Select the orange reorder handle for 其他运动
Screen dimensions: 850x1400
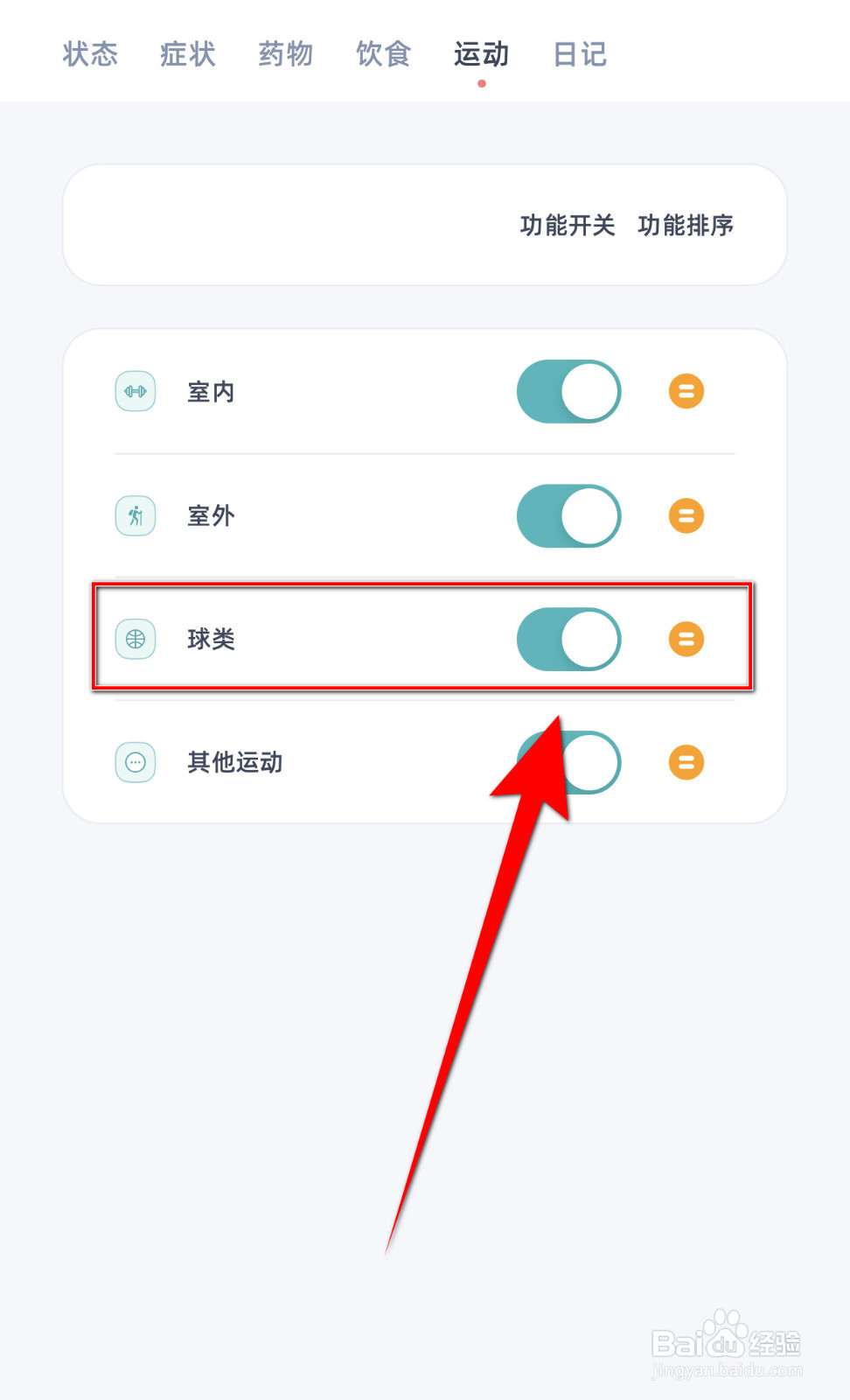(x=686, y=762)
